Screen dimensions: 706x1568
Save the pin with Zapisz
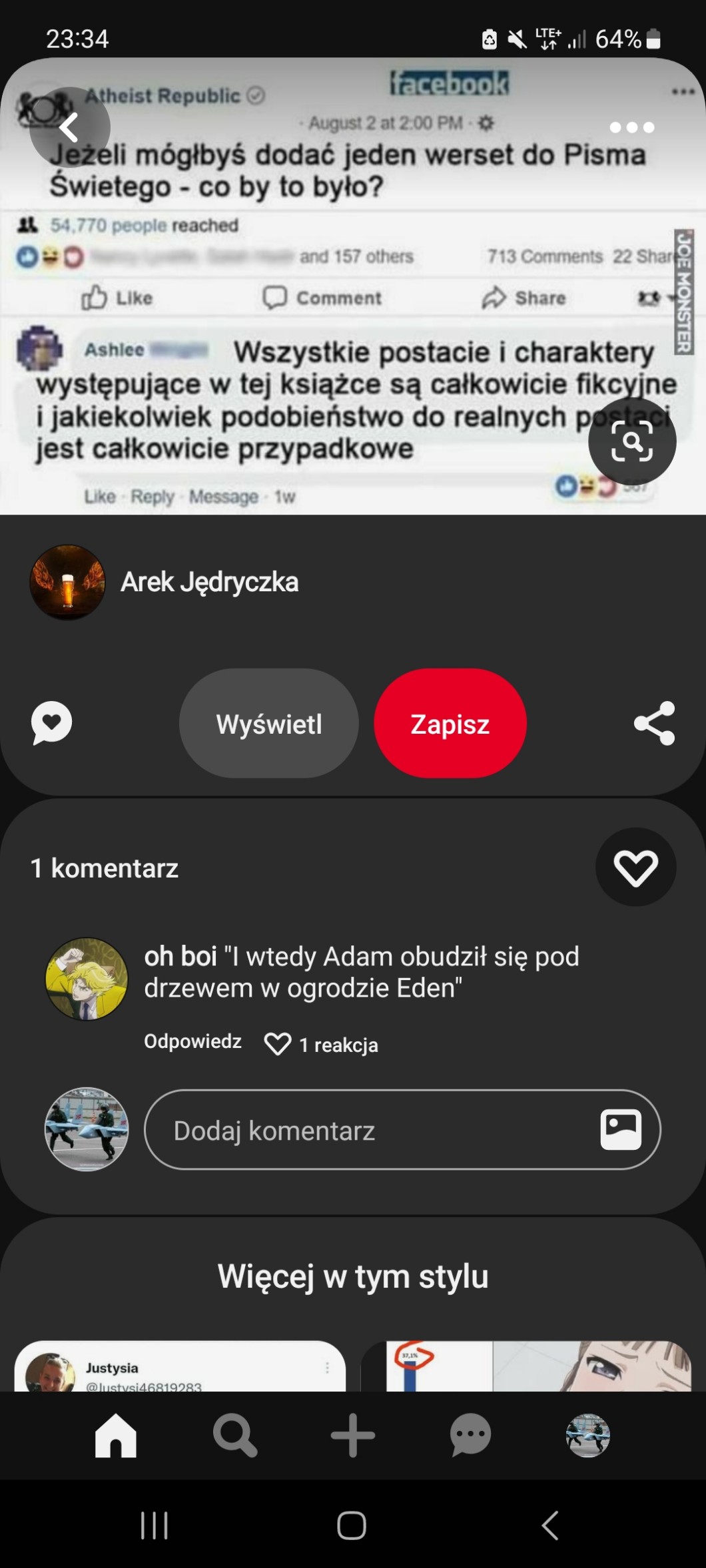[x=450, y=723]
